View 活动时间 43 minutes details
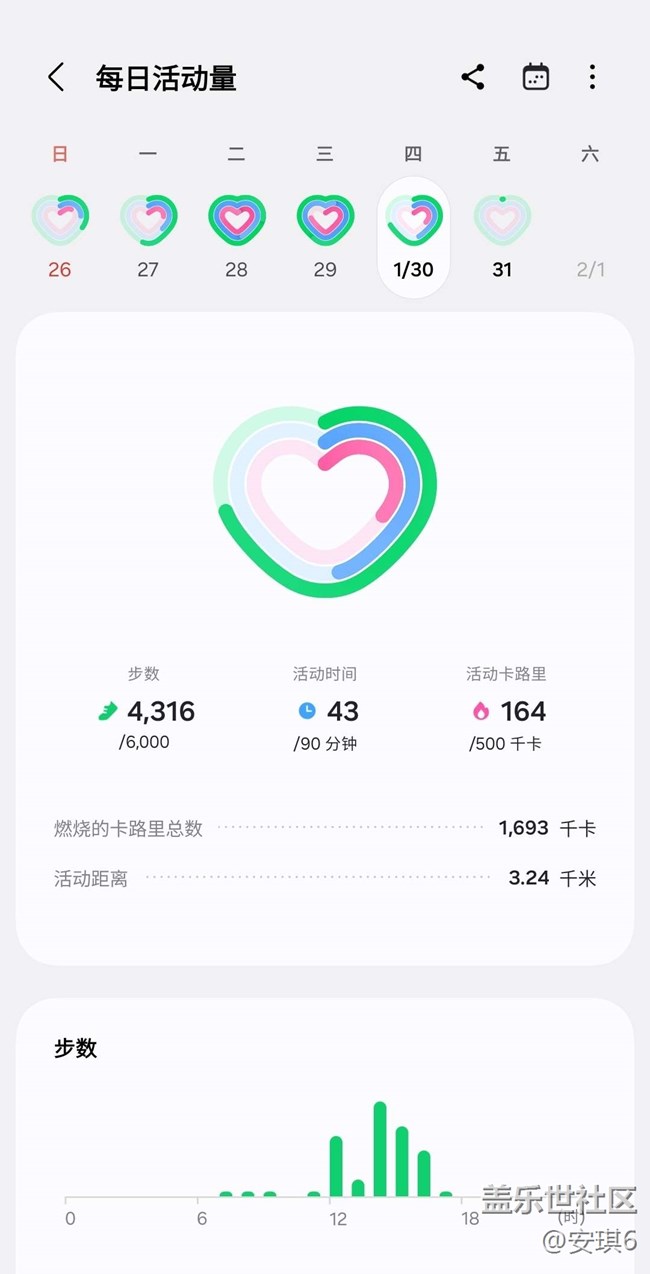Screen dimensions: 650x1274 tap(325, 710)
